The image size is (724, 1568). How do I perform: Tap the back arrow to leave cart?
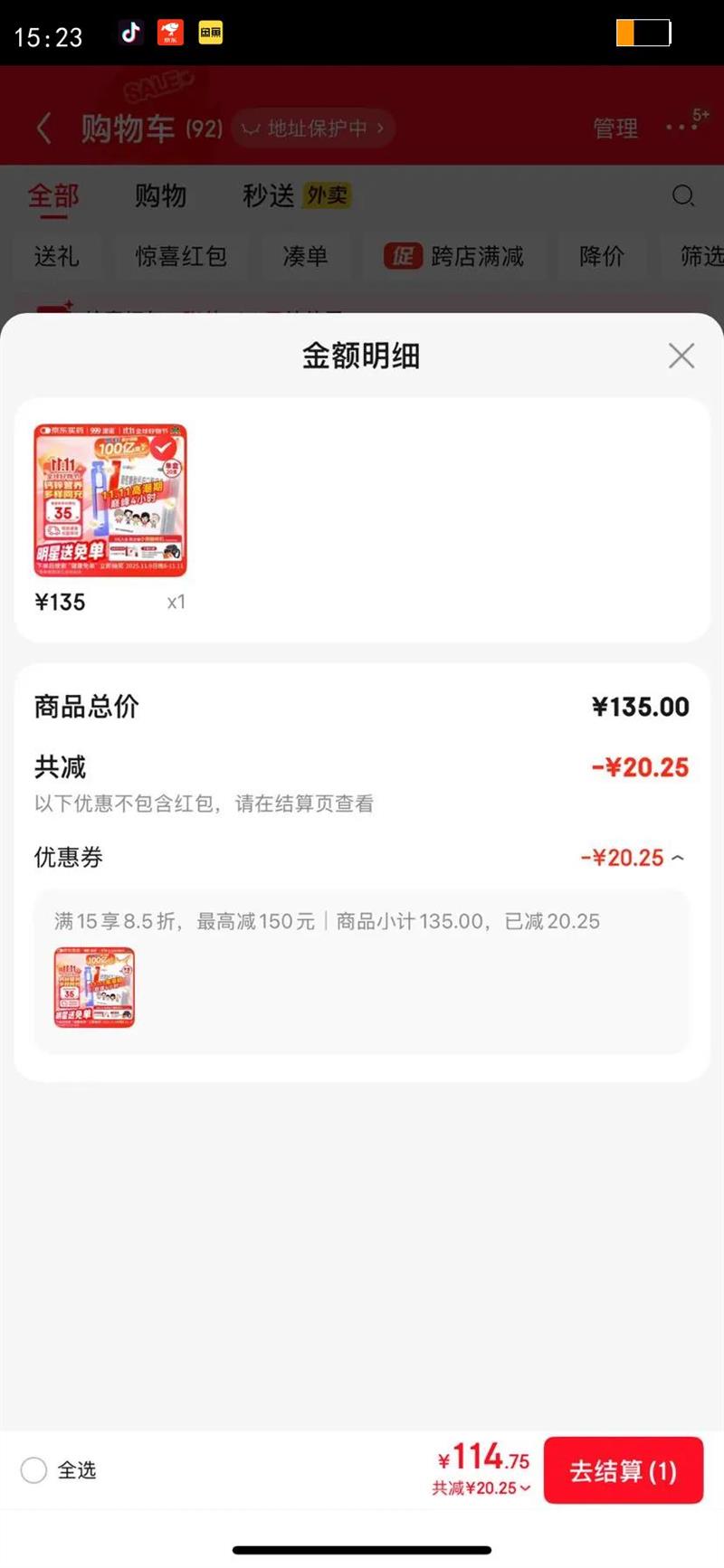pos(43,128)
